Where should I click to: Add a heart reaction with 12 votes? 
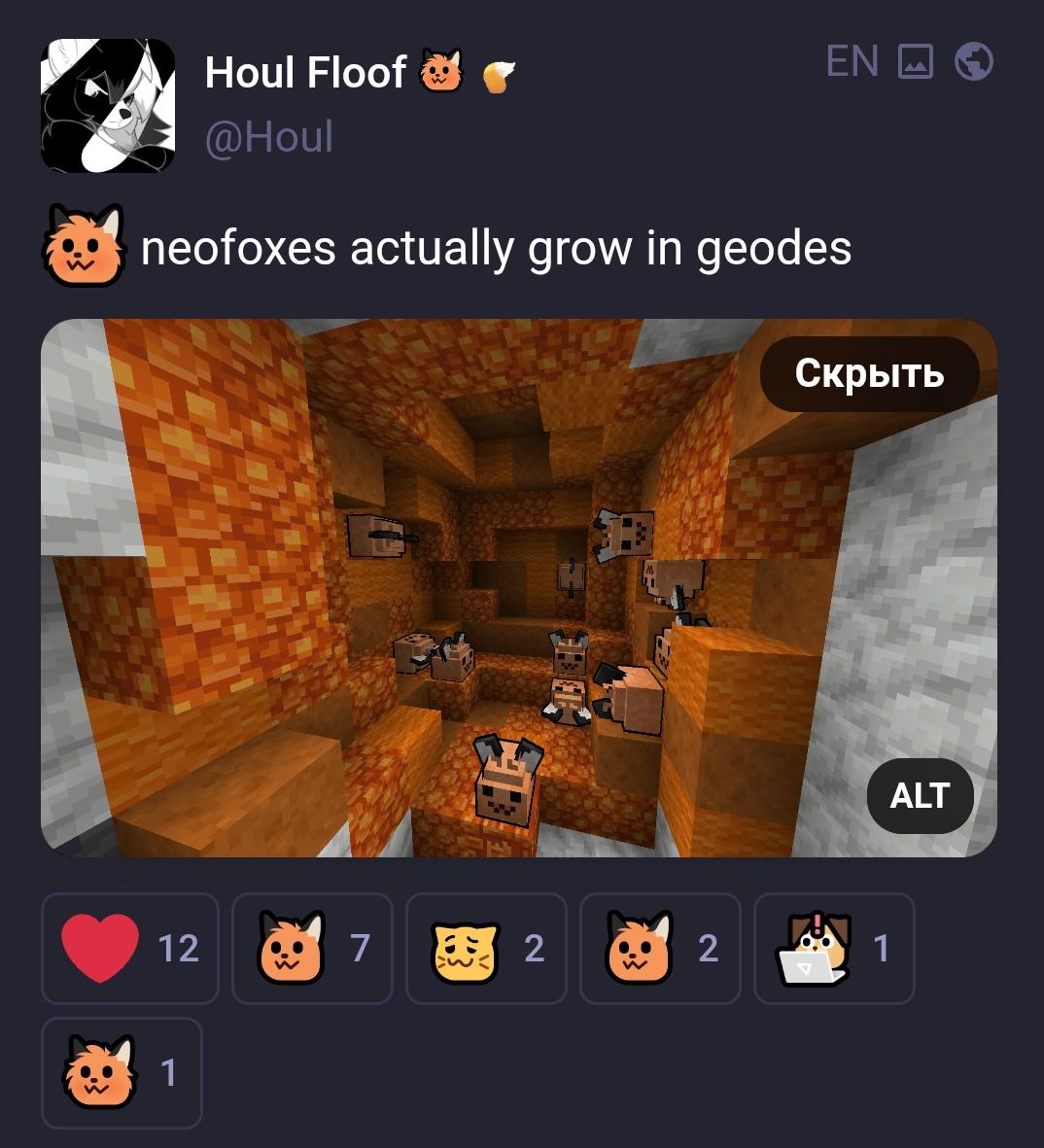(130, 948)
